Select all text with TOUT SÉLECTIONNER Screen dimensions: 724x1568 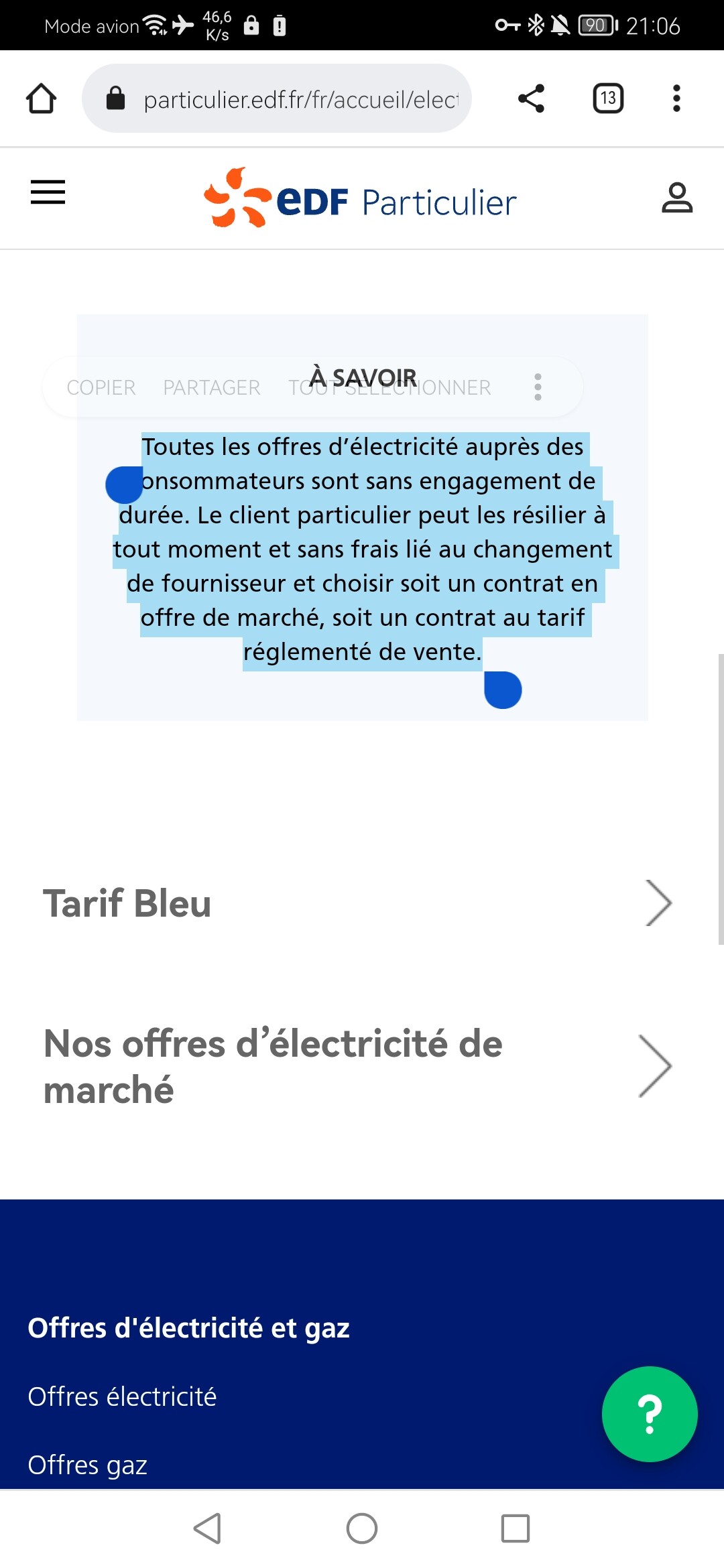tap(389, 387)
